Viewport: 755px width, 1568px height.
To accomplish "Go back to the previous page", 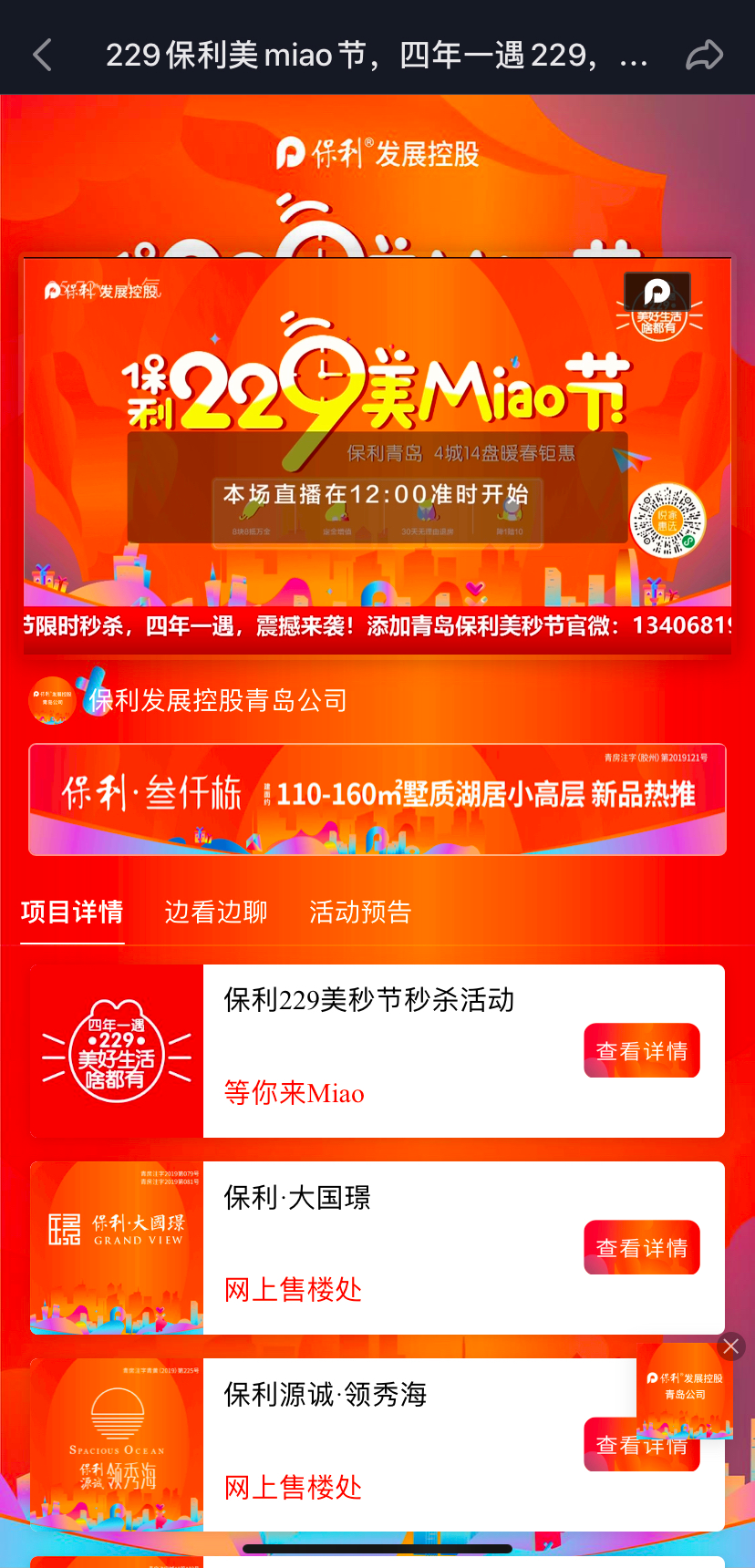I will (43, 55).
